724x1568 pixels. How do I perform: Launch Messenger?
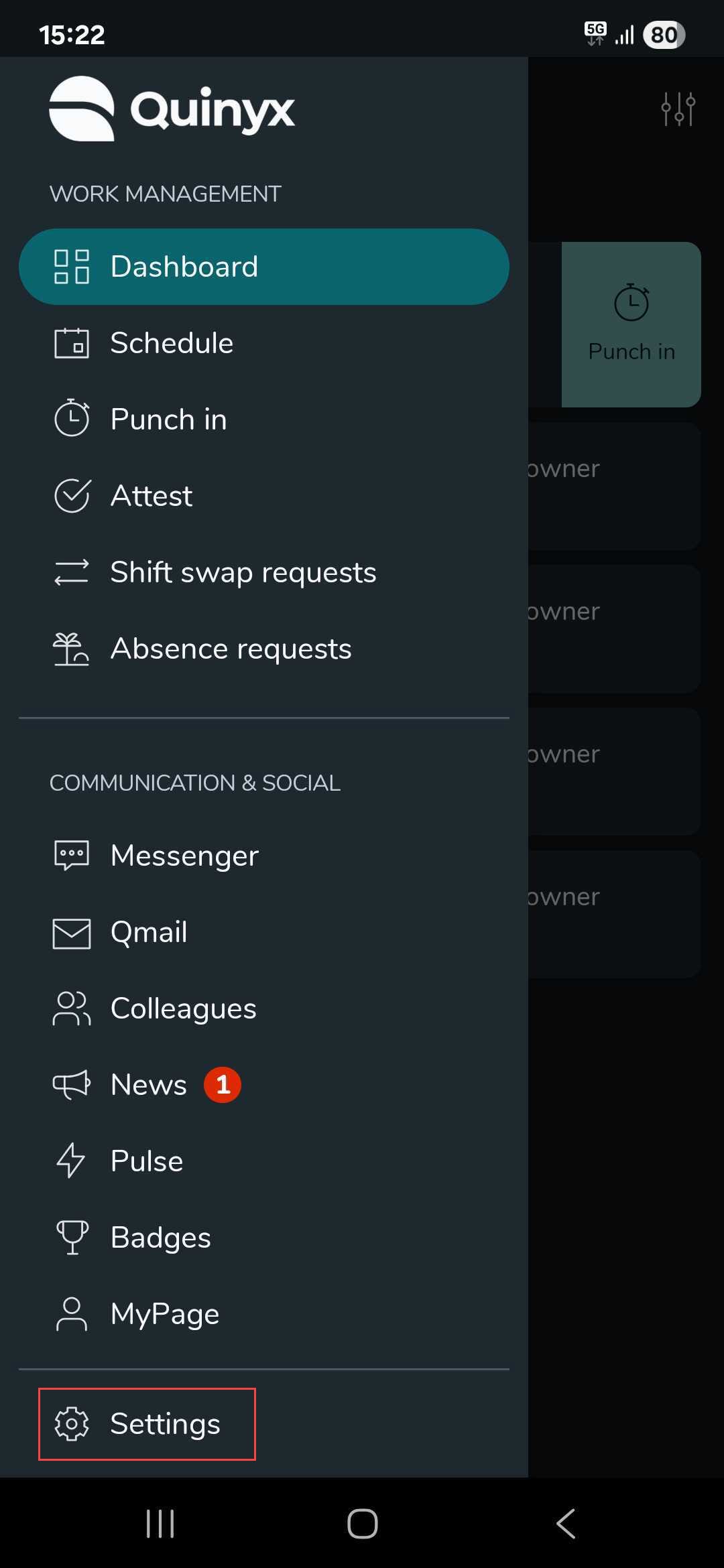pos(184,856)
